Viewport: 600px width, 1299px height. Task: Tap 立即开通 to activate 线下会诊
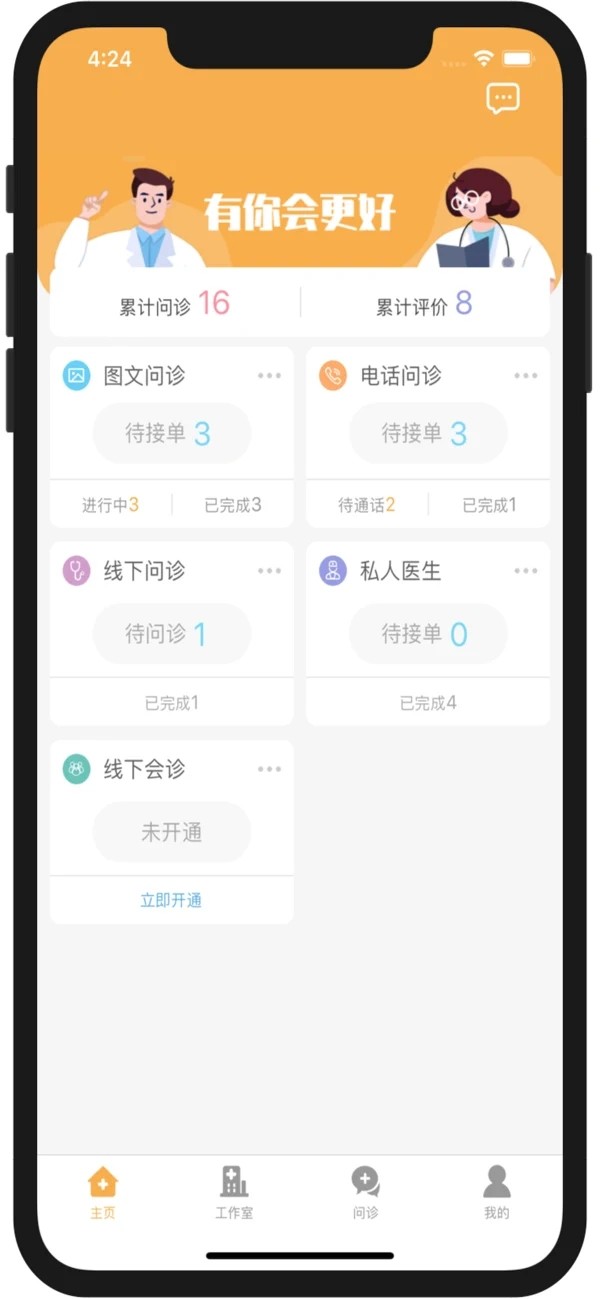pos(171,900)
